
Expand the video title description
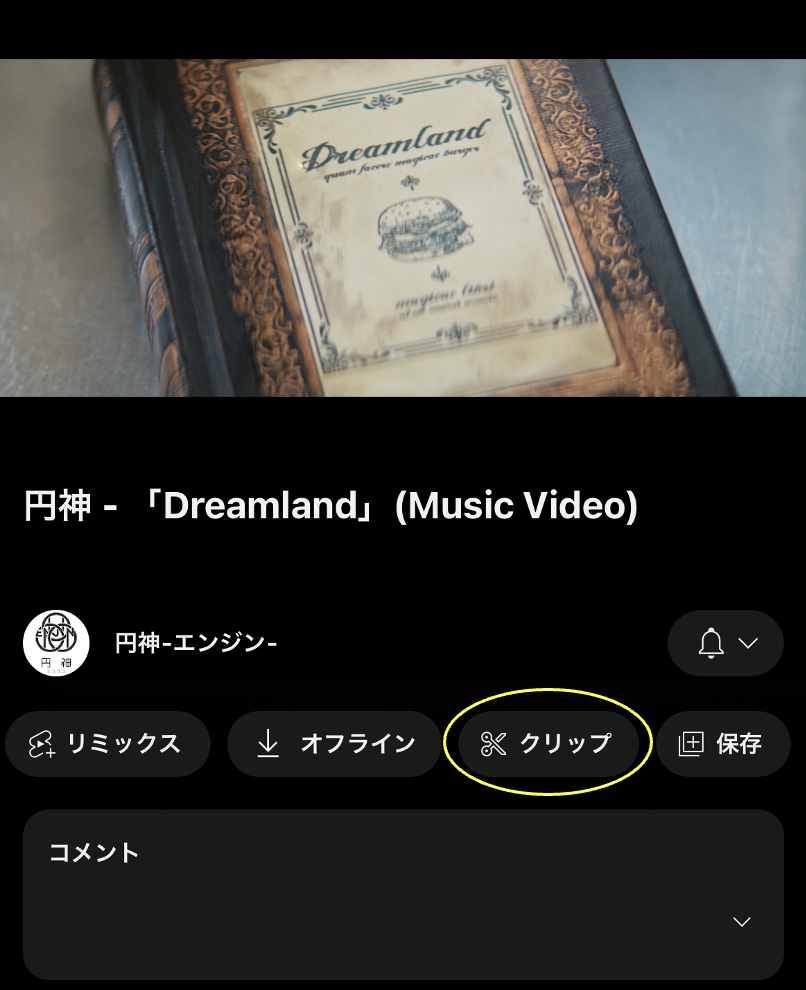tap(330, 506)
